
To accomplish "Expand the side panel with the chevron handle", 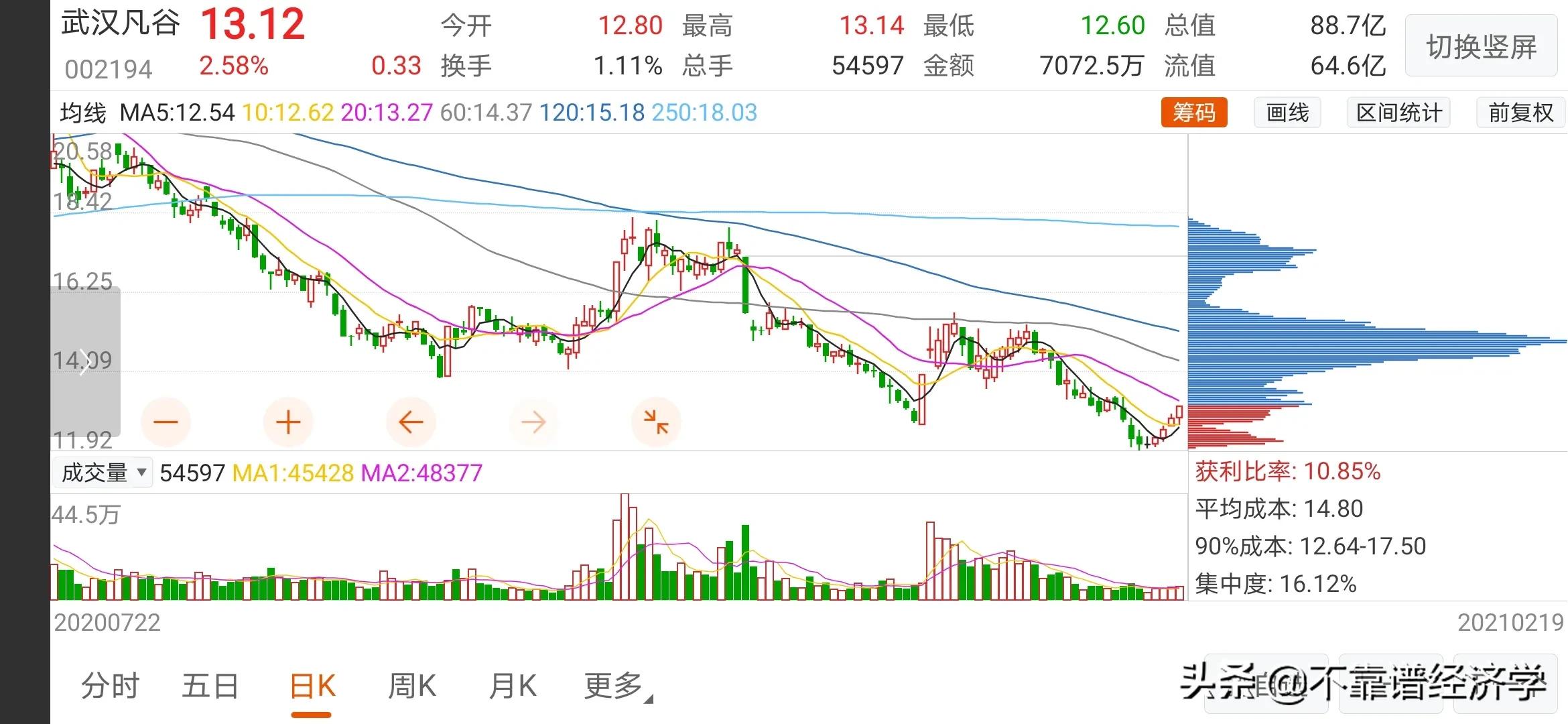I will 84,362.
